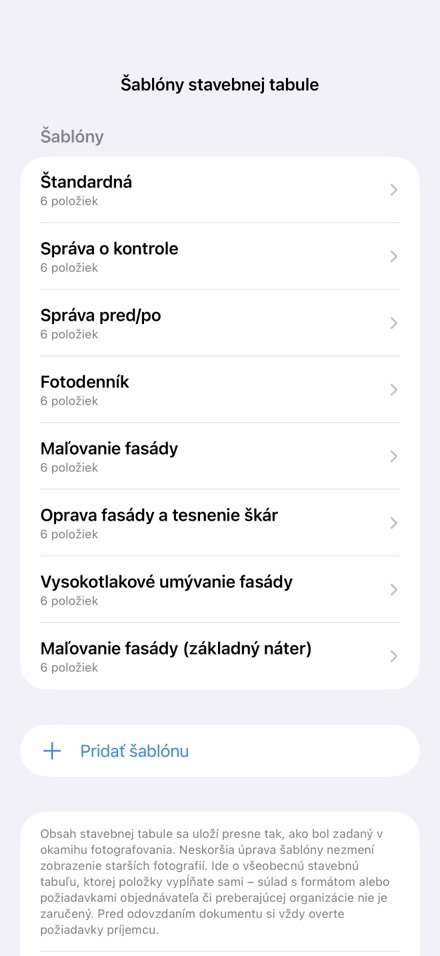Open the plain Maľovanie fasády template
The image size is (440, 956).
[x=220, y=456]
